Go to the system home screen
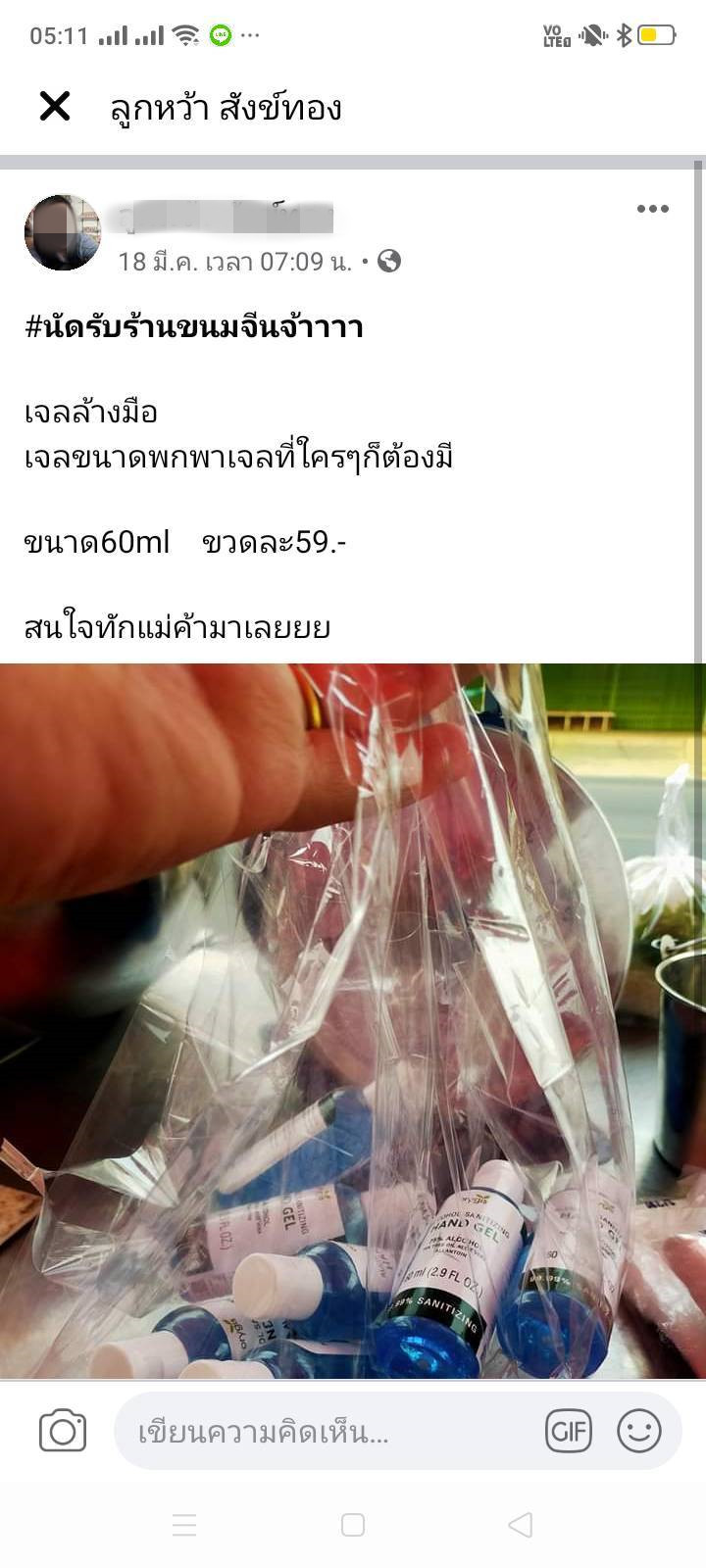Screen dimensions: 706x1568 point(353,1525)
